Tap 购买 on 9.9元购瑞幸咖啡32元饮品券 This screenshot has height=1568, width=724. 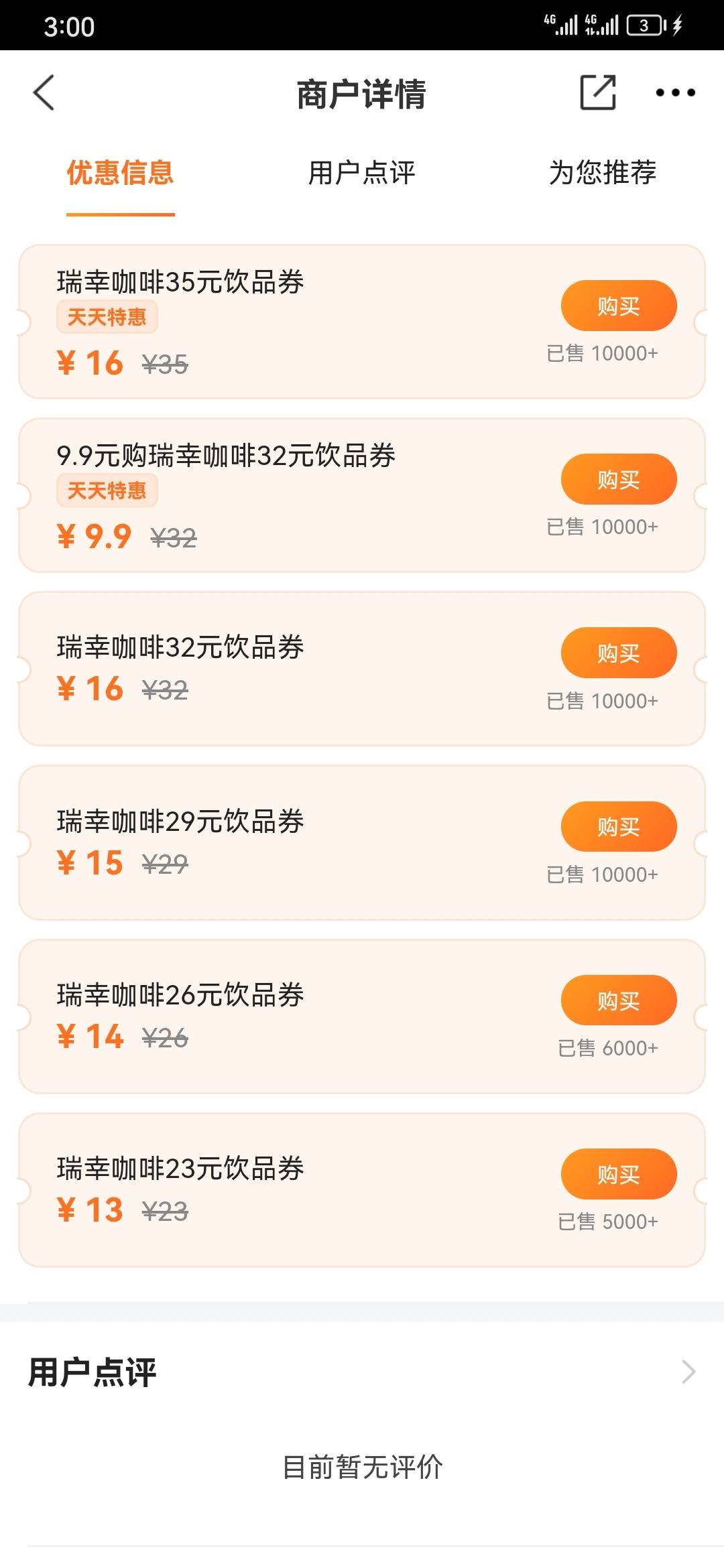(619, 479)
